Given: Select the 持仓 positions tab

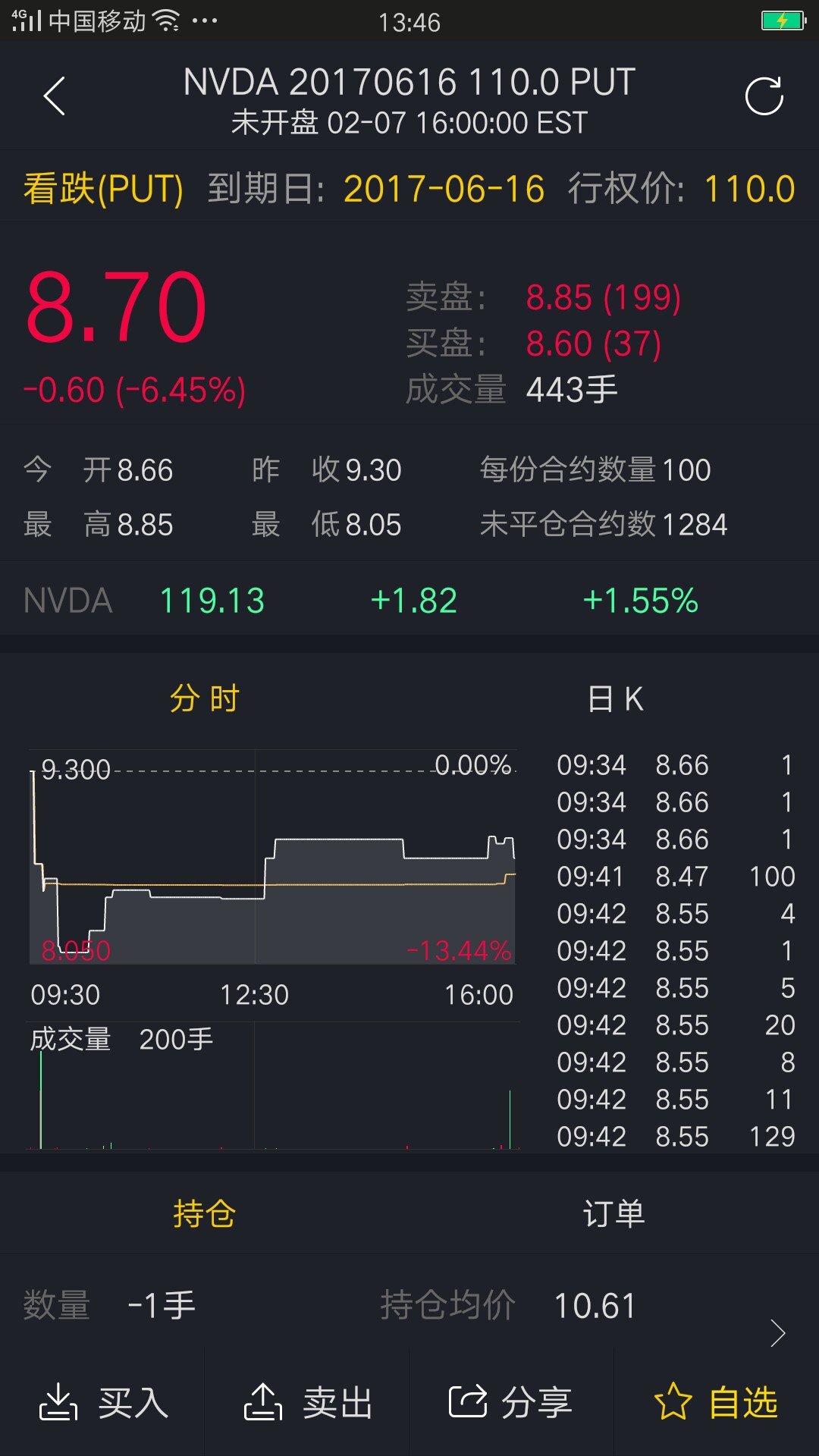Looking at the screenshot, I should click(x=205, y=1213).
